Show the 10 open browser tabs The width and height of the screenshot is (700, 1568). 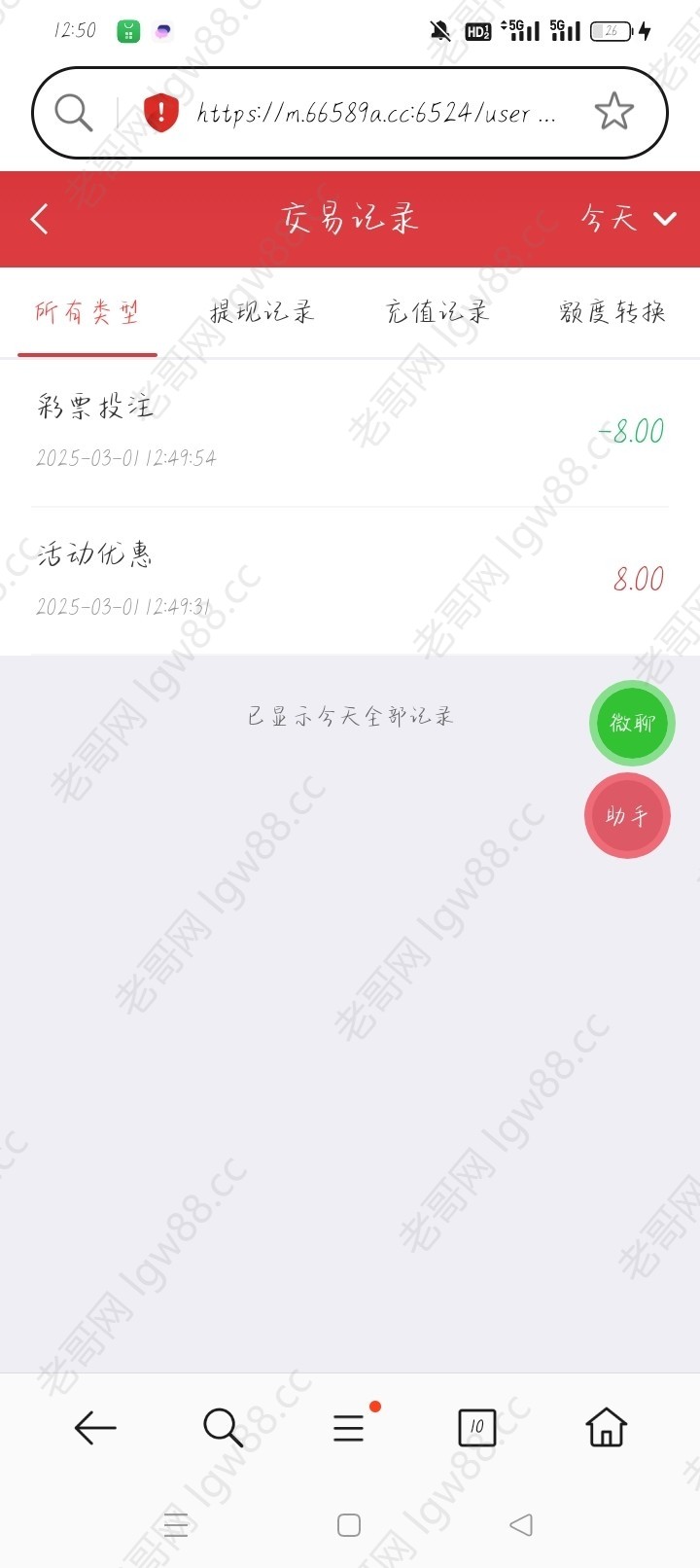point(476,1427)
